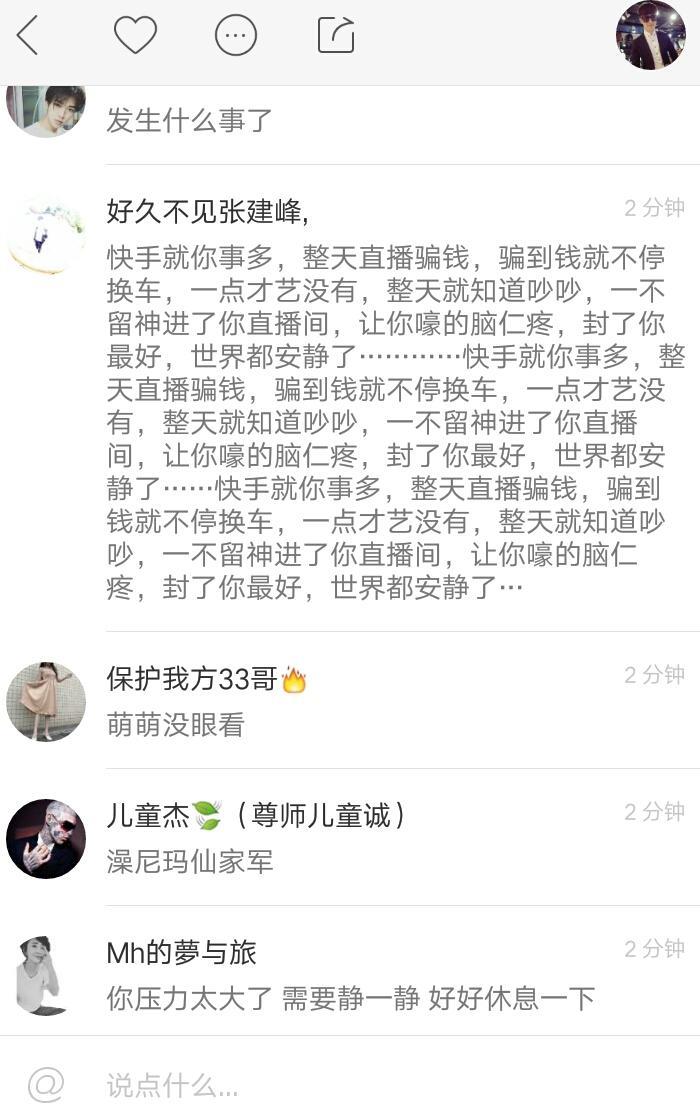
Task: Go back using the top-left arrow
Action: coord(28,36)
